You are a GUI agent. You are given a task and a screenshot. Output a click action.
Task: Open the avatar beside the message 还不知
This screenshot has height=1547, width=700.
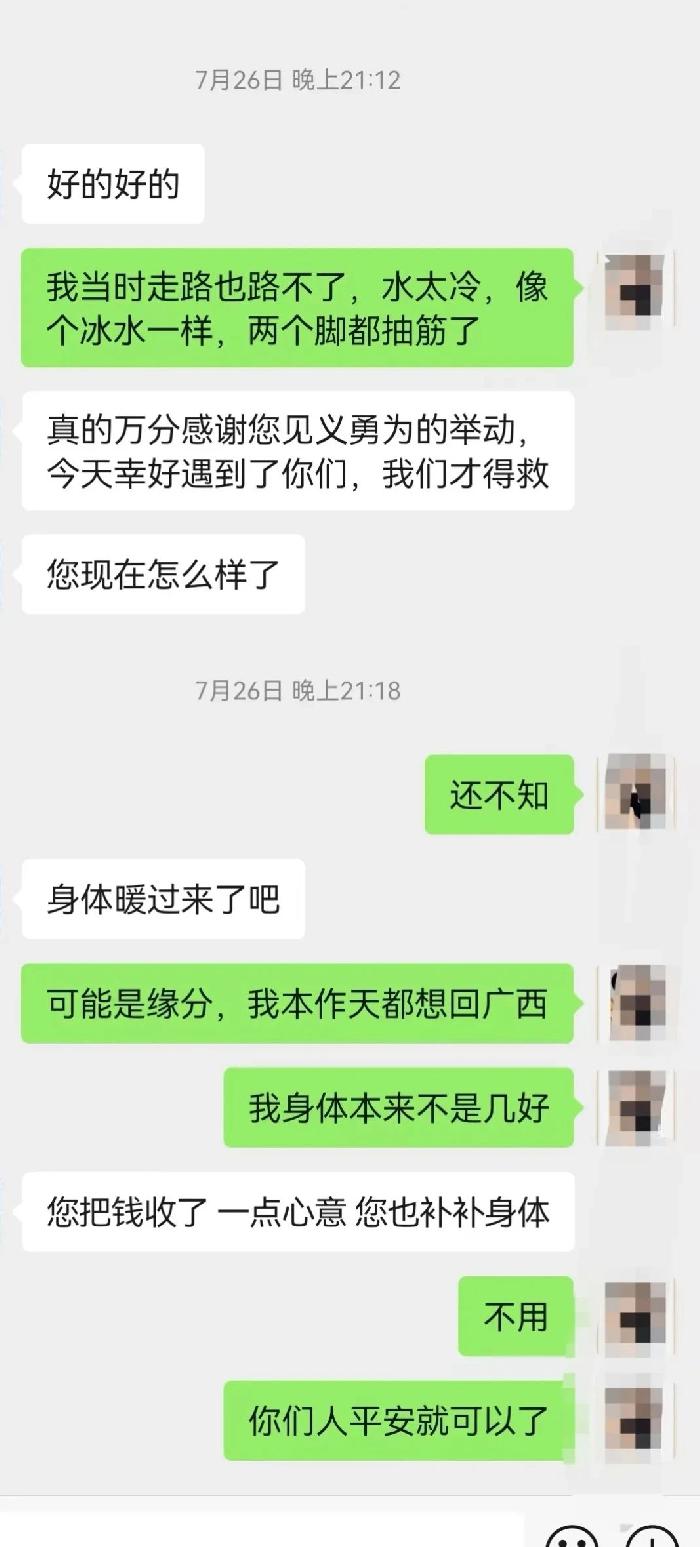tap(635, 794)
